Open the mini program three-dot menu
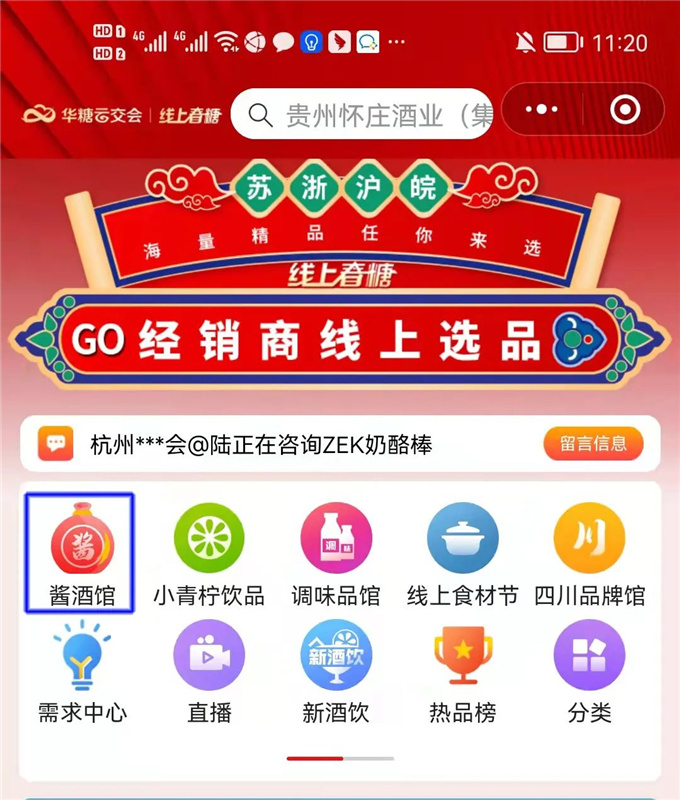This screenshot has height=800, width=680. point(541,109)
